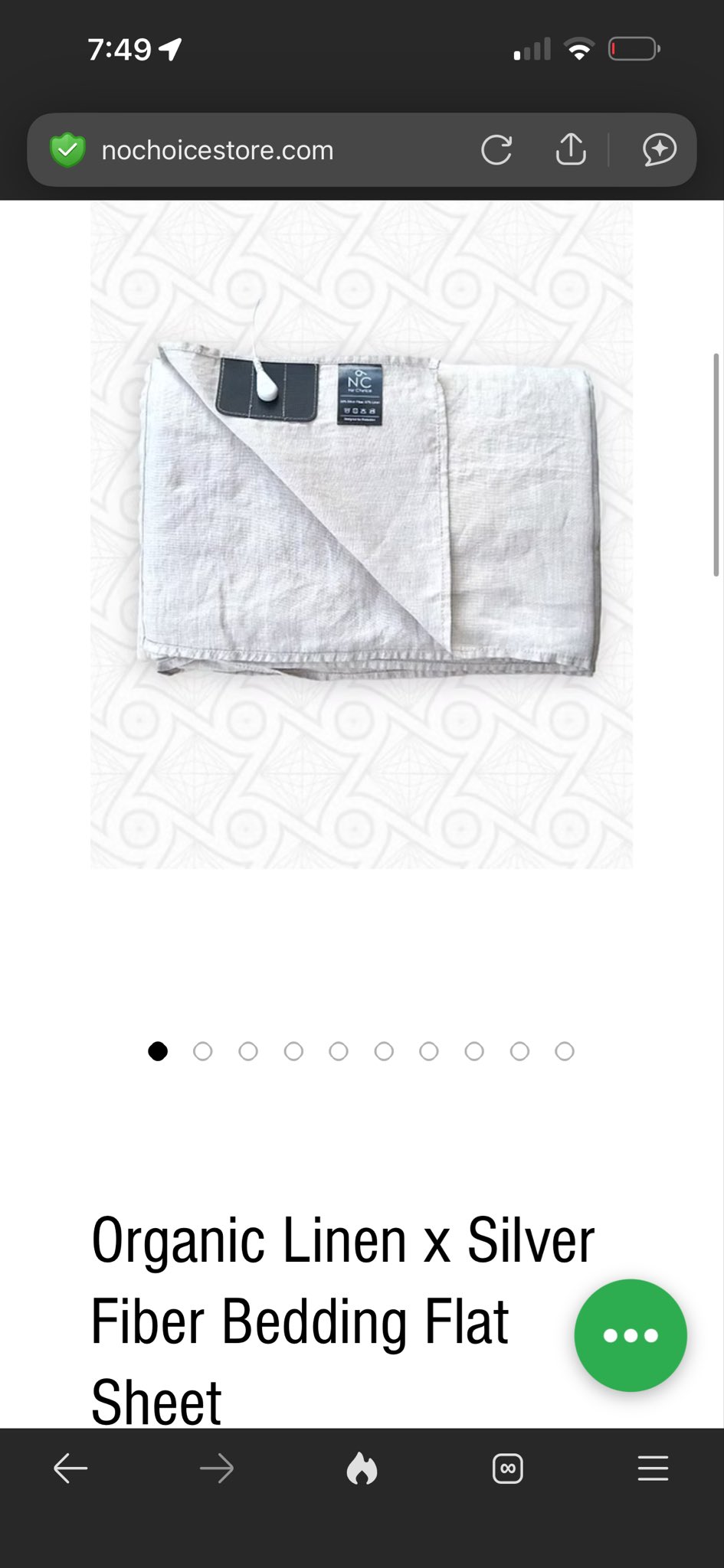Screen dimensions: 724x1568
Task: Tap the fire button to clear data
Action: 362,1468
